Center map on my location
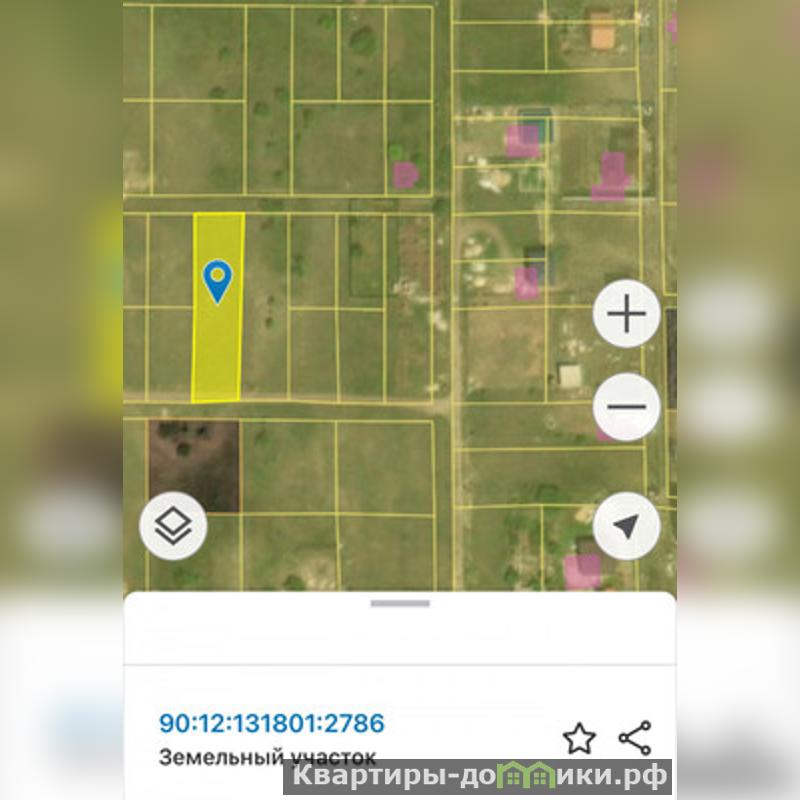Image resolution: width=800 pixels, height=800 pixels. pyautogui.click(x=627, y=527)
